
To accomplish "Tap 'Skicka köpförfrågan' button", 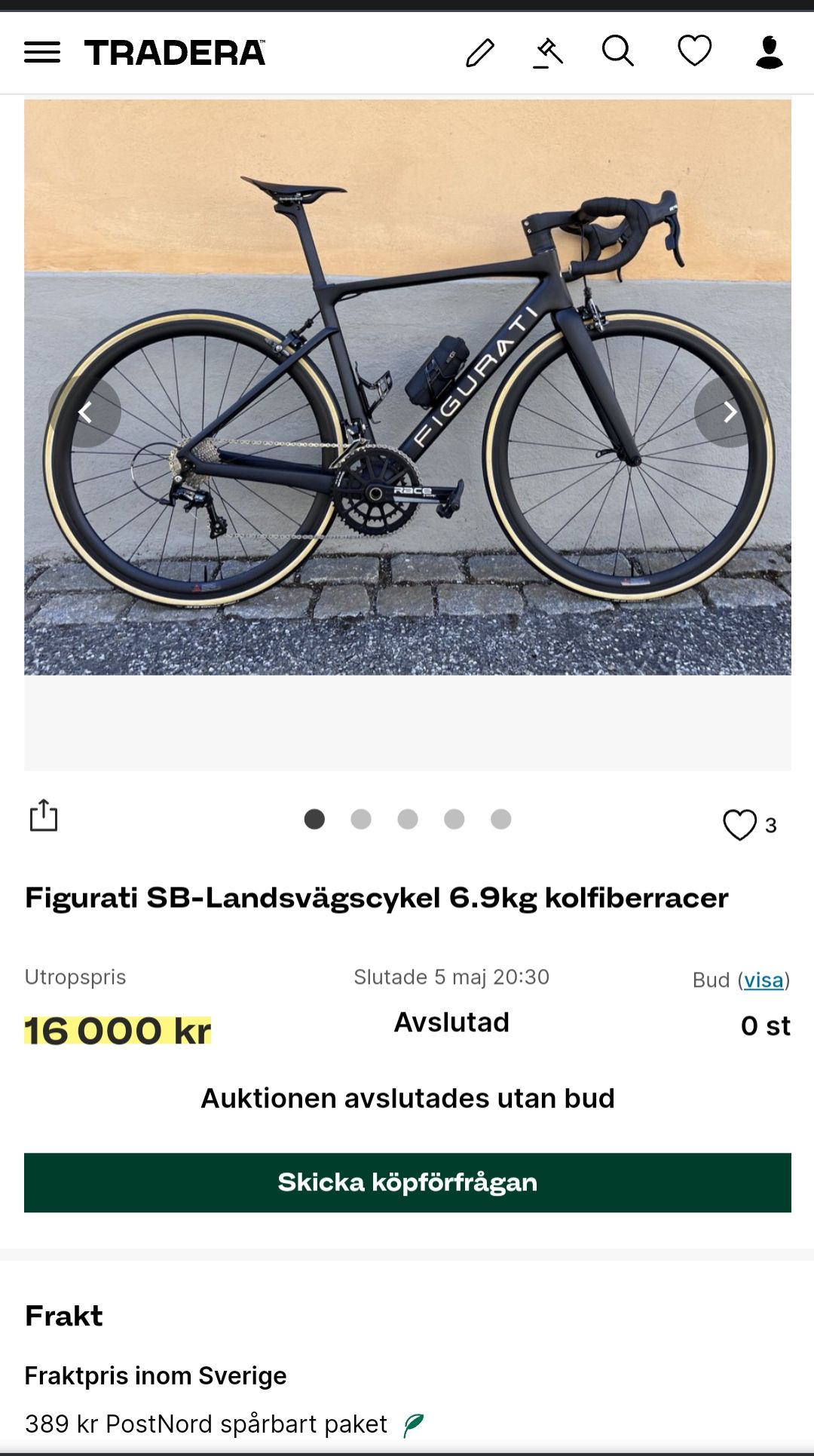I will pos(408,1182).
